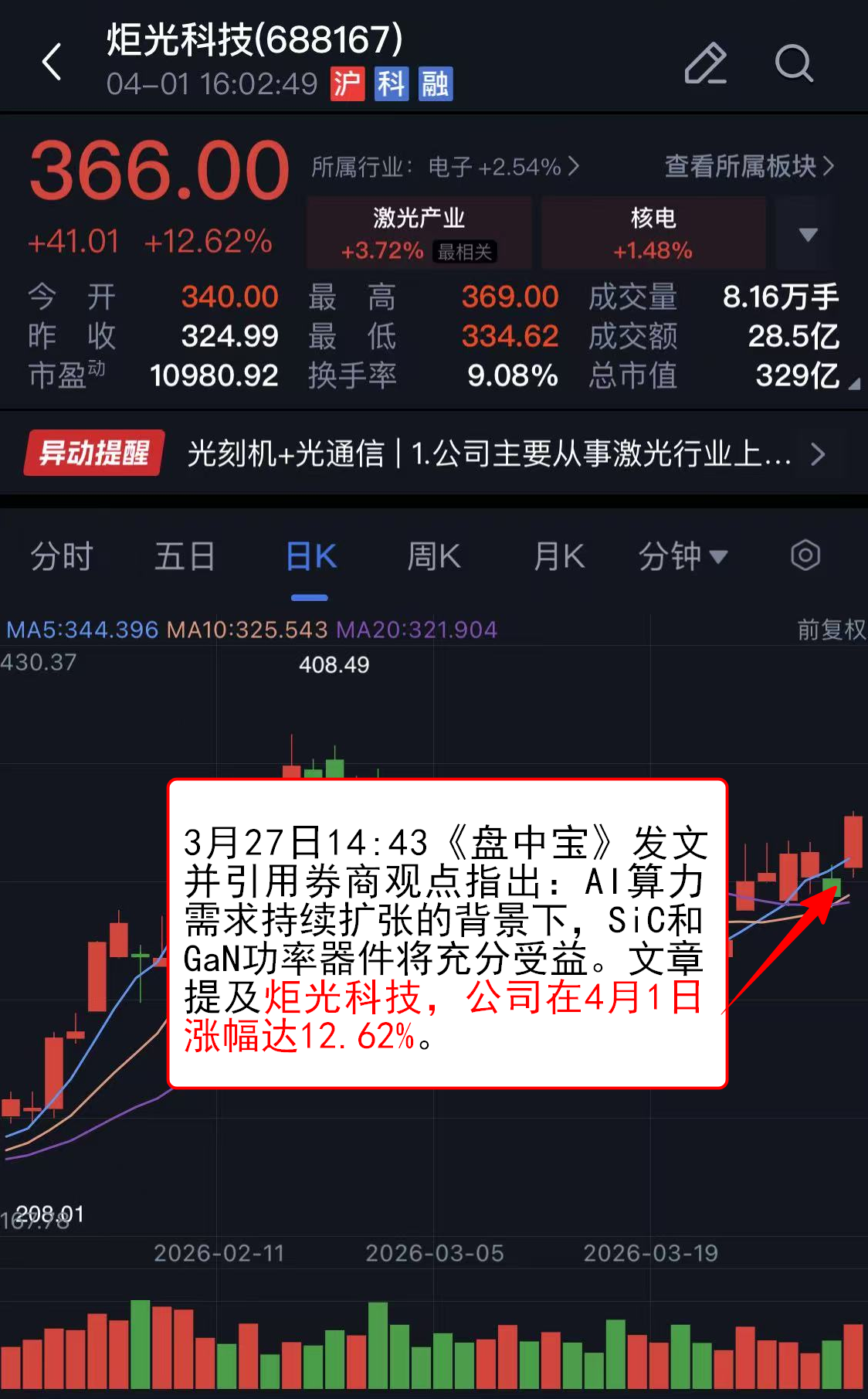This screenshot has height=1399, width=868.
Task: Open the 分钟 interval dropdown
Action: (683, 556)
